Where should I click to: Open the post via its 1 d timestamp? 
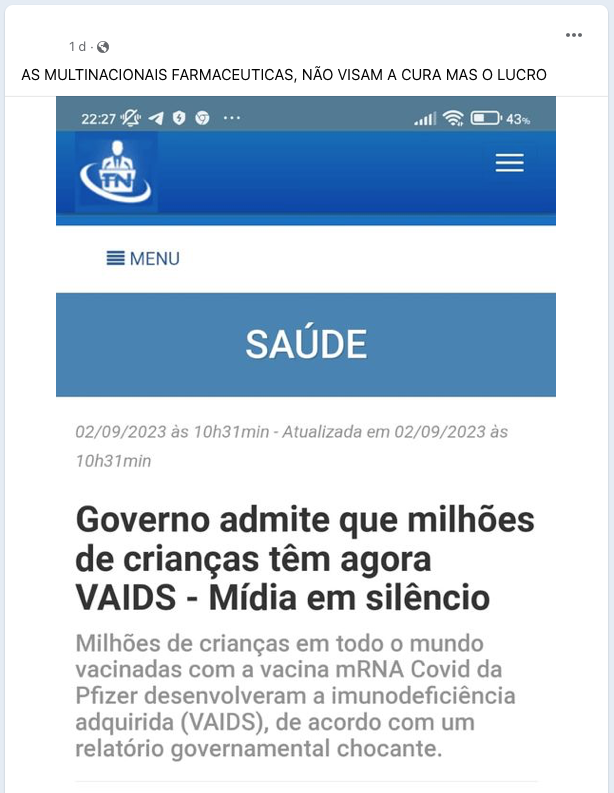(77, 47)
